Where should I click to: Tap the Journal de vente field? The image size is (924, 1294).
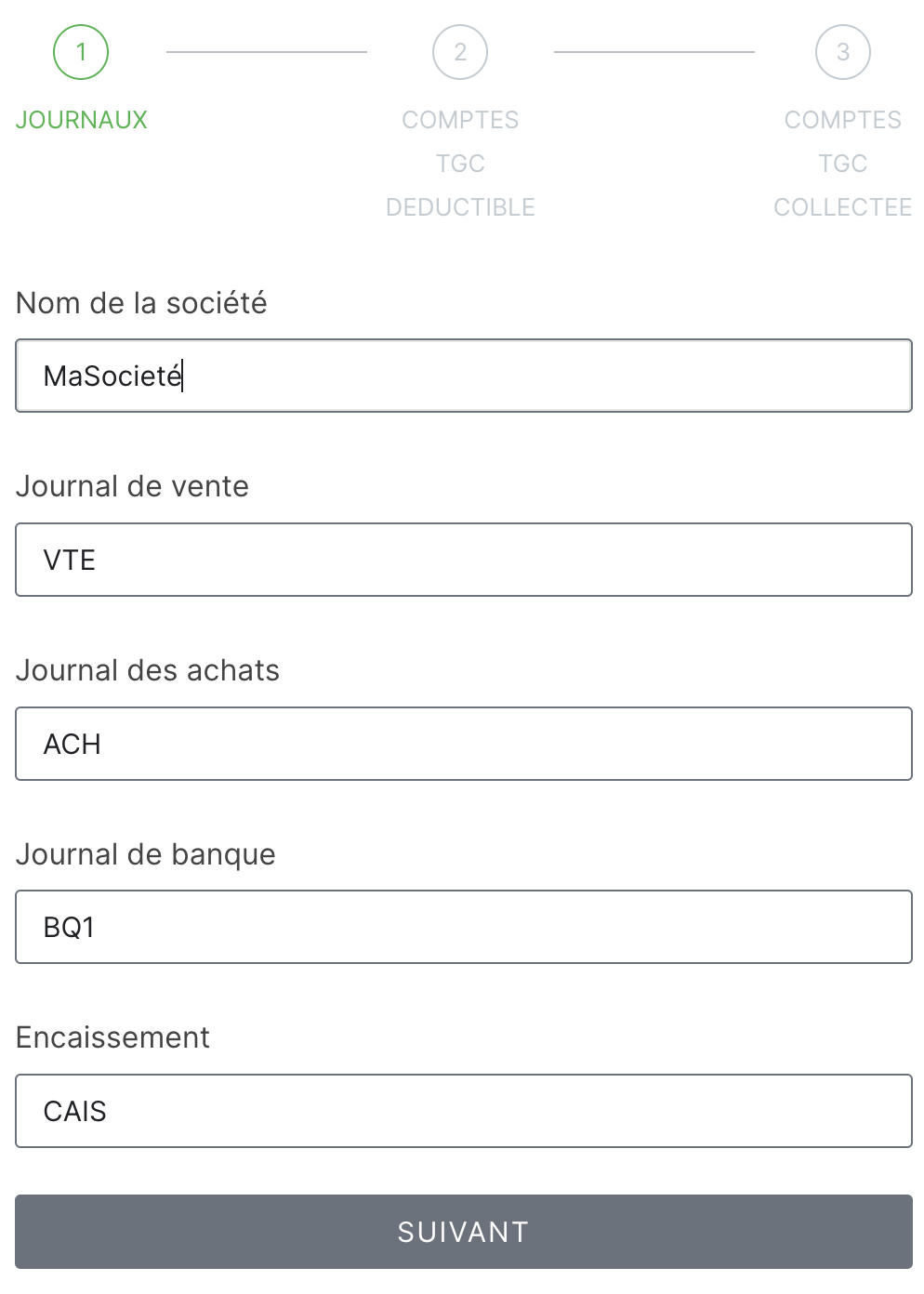pyautogui.click(x=463, y=560)
